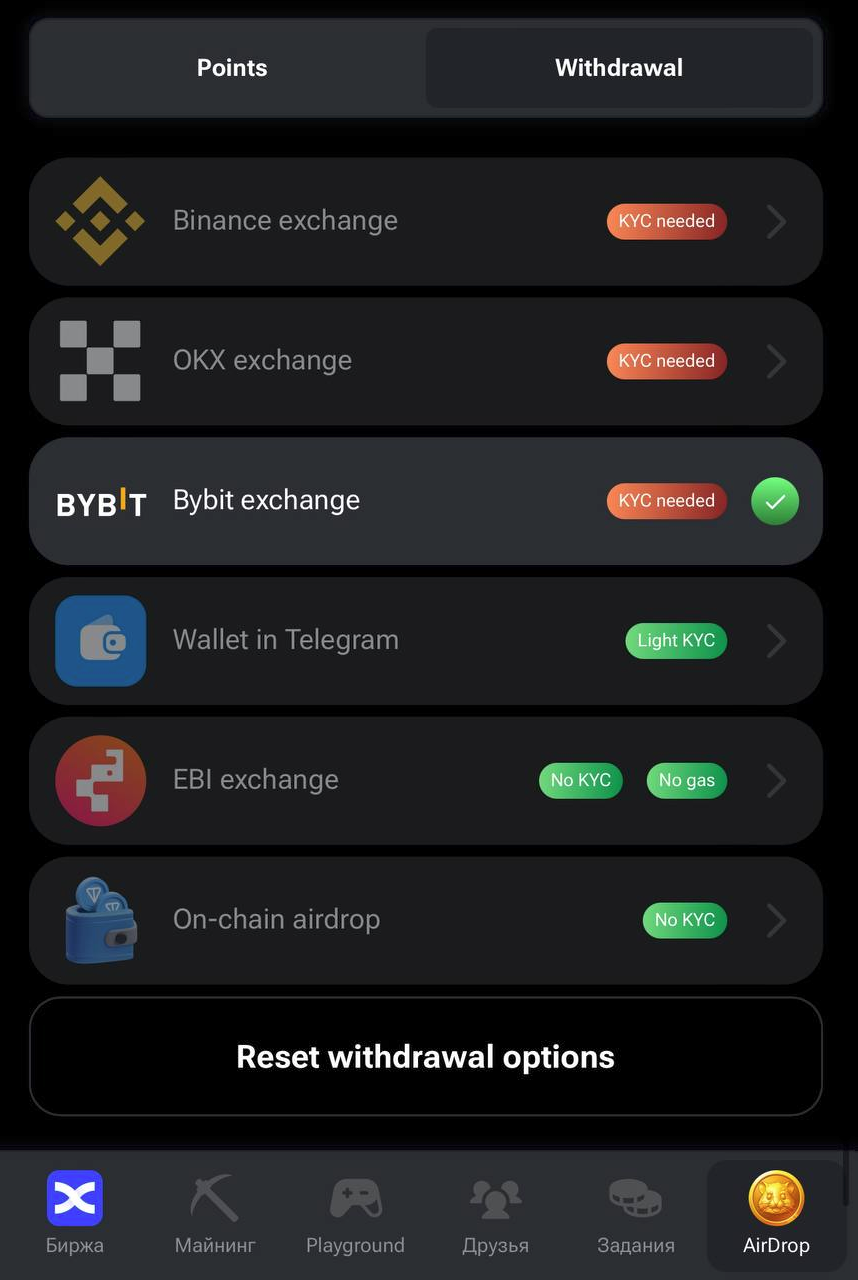Select Binance exchange withdrawal option
Screen dimensions: 858x1280
pyautogui.click(x=425, y=221)
